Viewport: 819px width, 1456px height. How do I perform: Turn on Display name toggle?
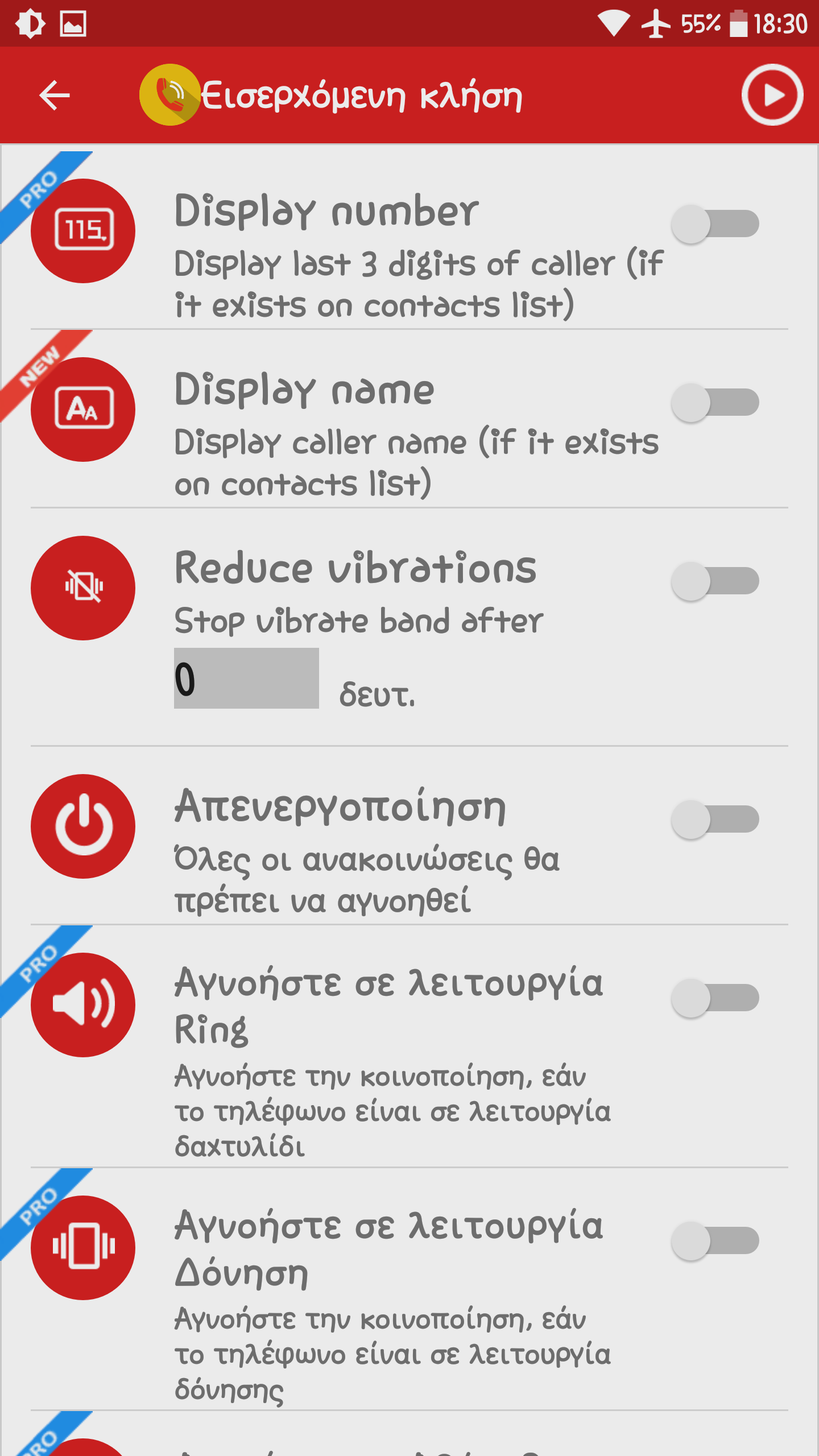coord(715,403)
